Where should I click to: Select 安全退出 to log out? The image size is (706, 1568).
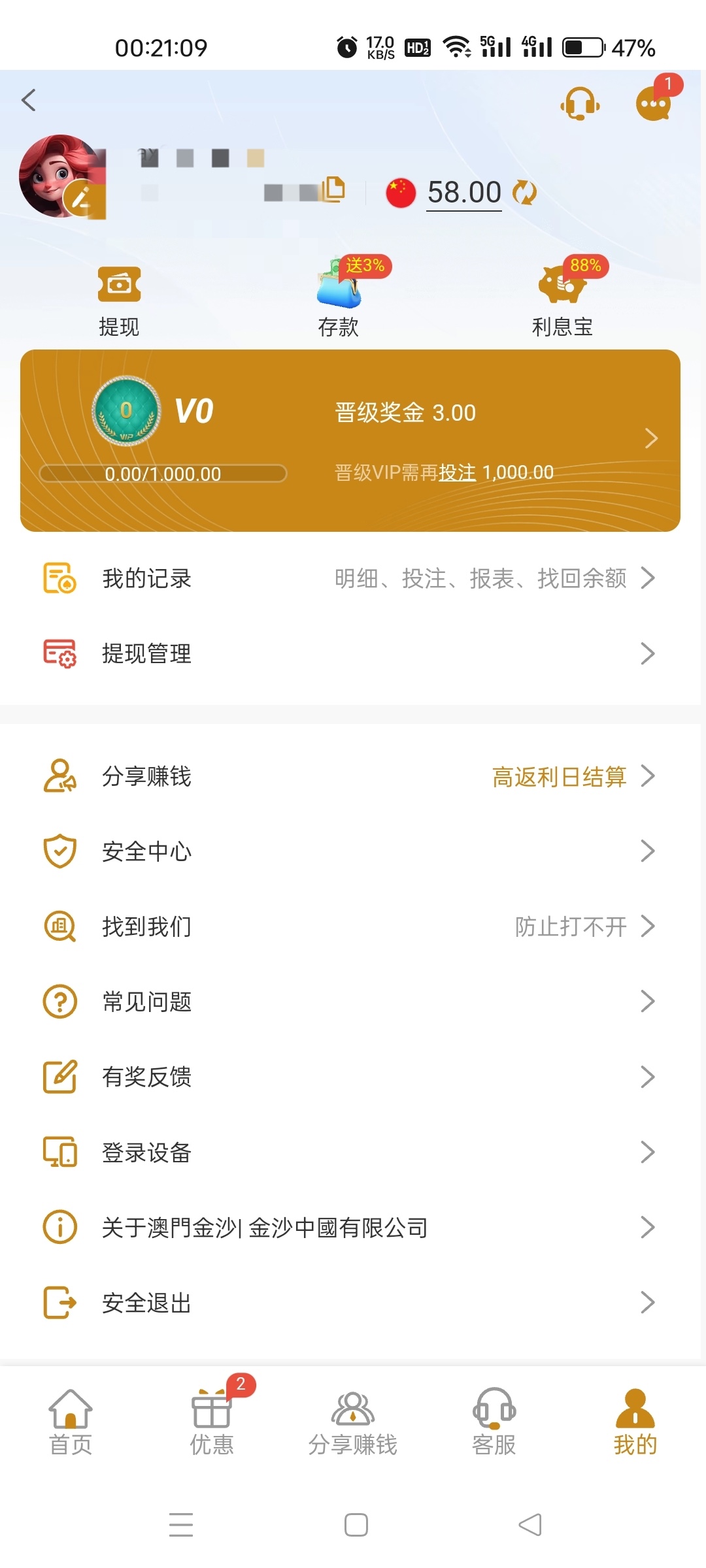coord(350,1303)
